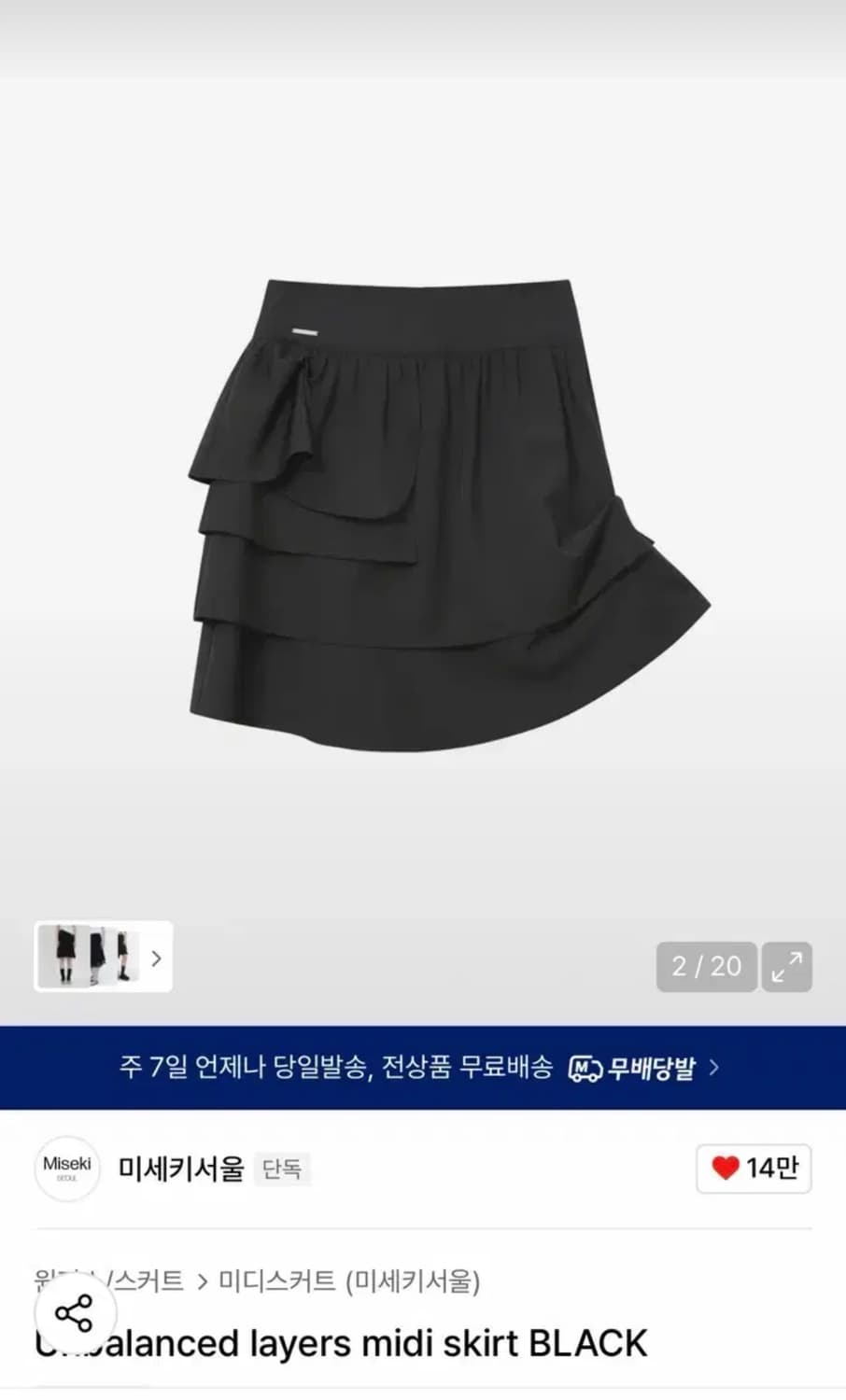Expand the thumbnail gallery with the right arrow
The image size is (846, 1400).
156,959
